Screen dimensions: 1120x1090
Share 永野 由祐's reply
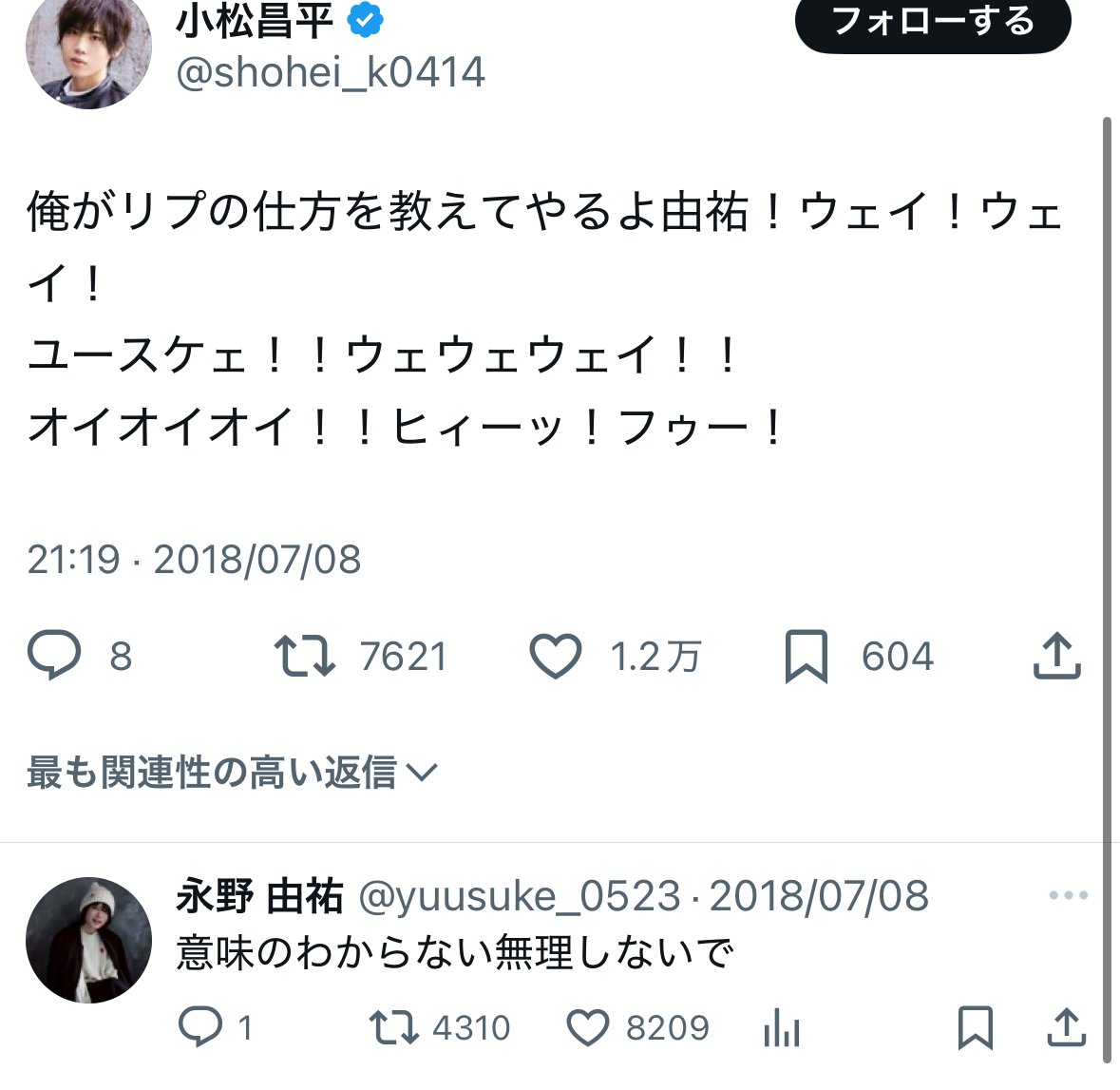(x=1067, y=1027)
